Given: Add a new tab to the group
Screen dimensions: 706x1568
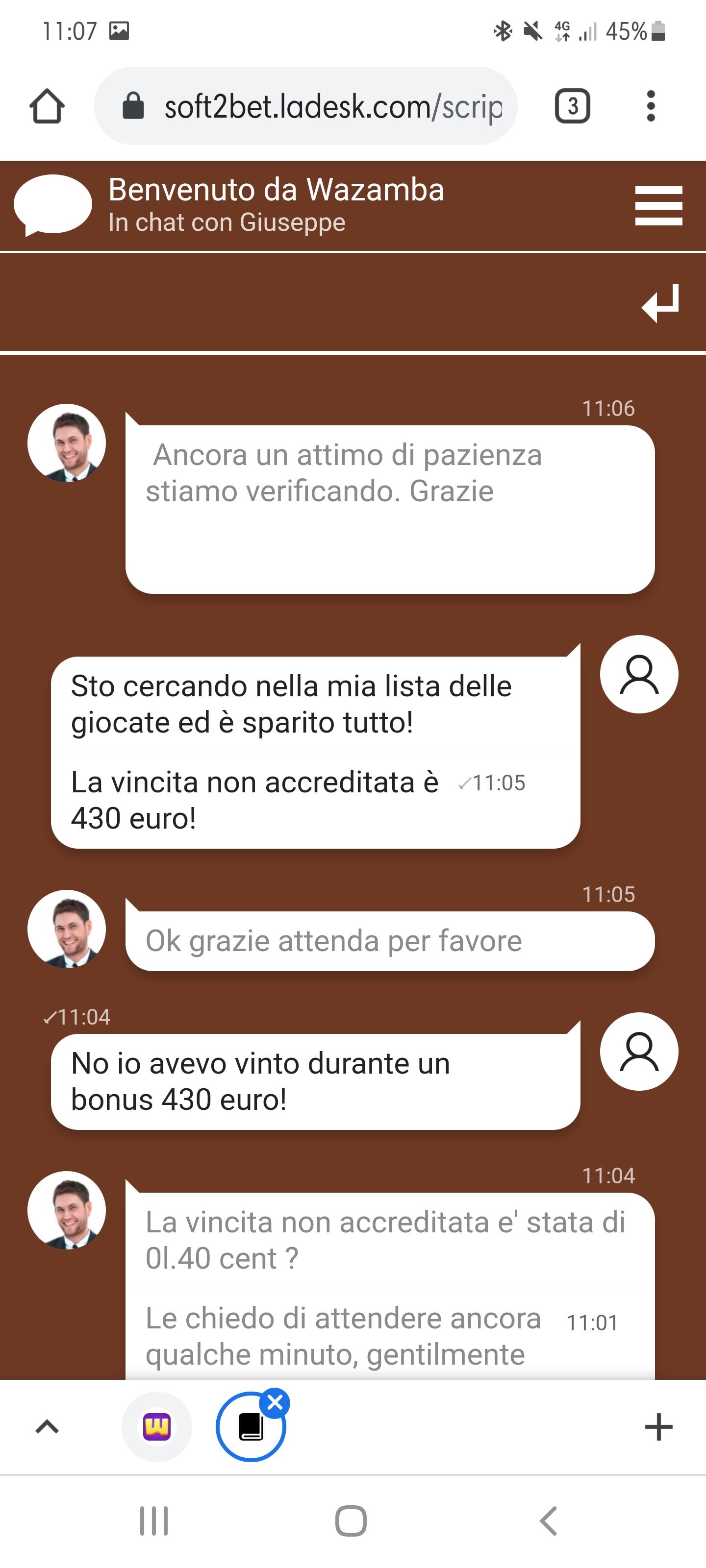Looking at the screenshot, I should [658, 1426].
